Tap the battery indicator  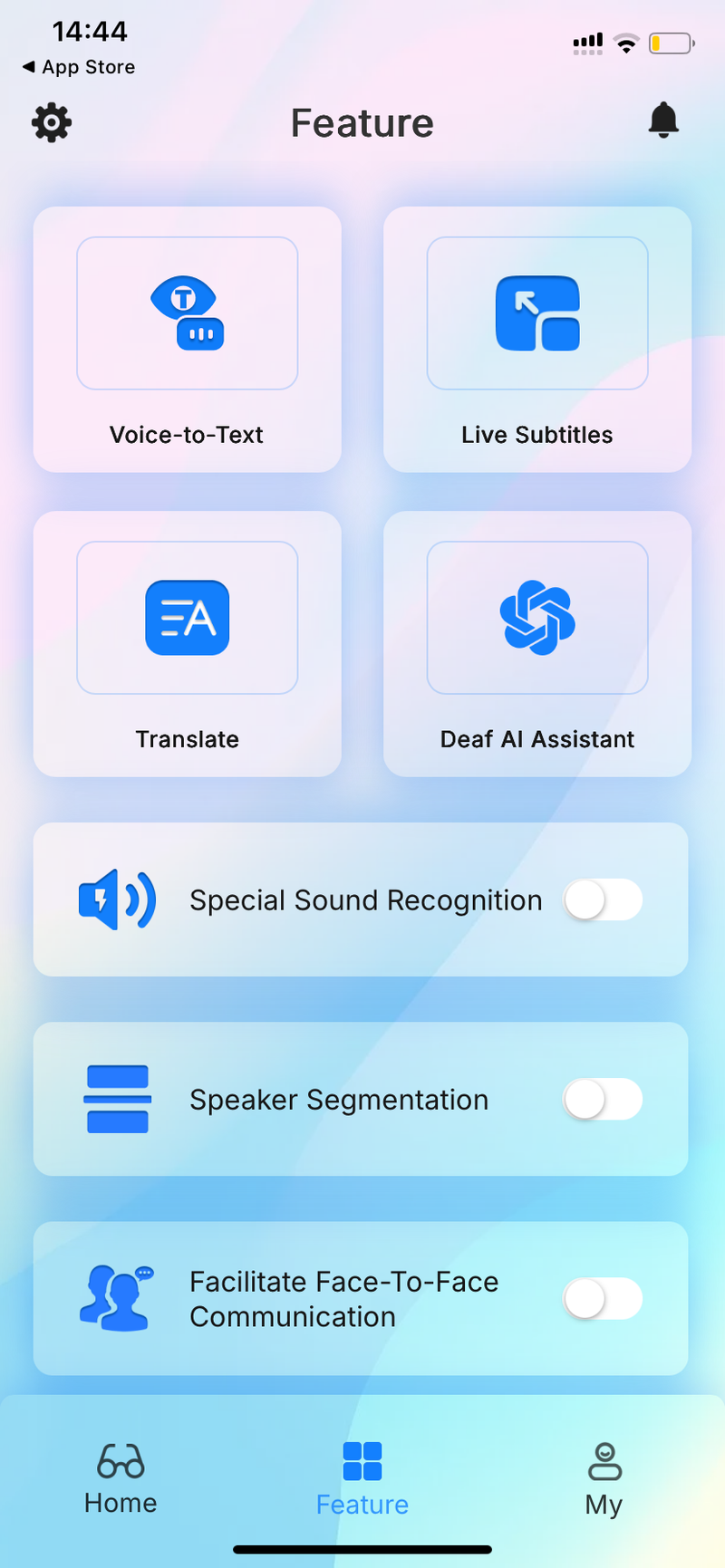pos(671,42)
